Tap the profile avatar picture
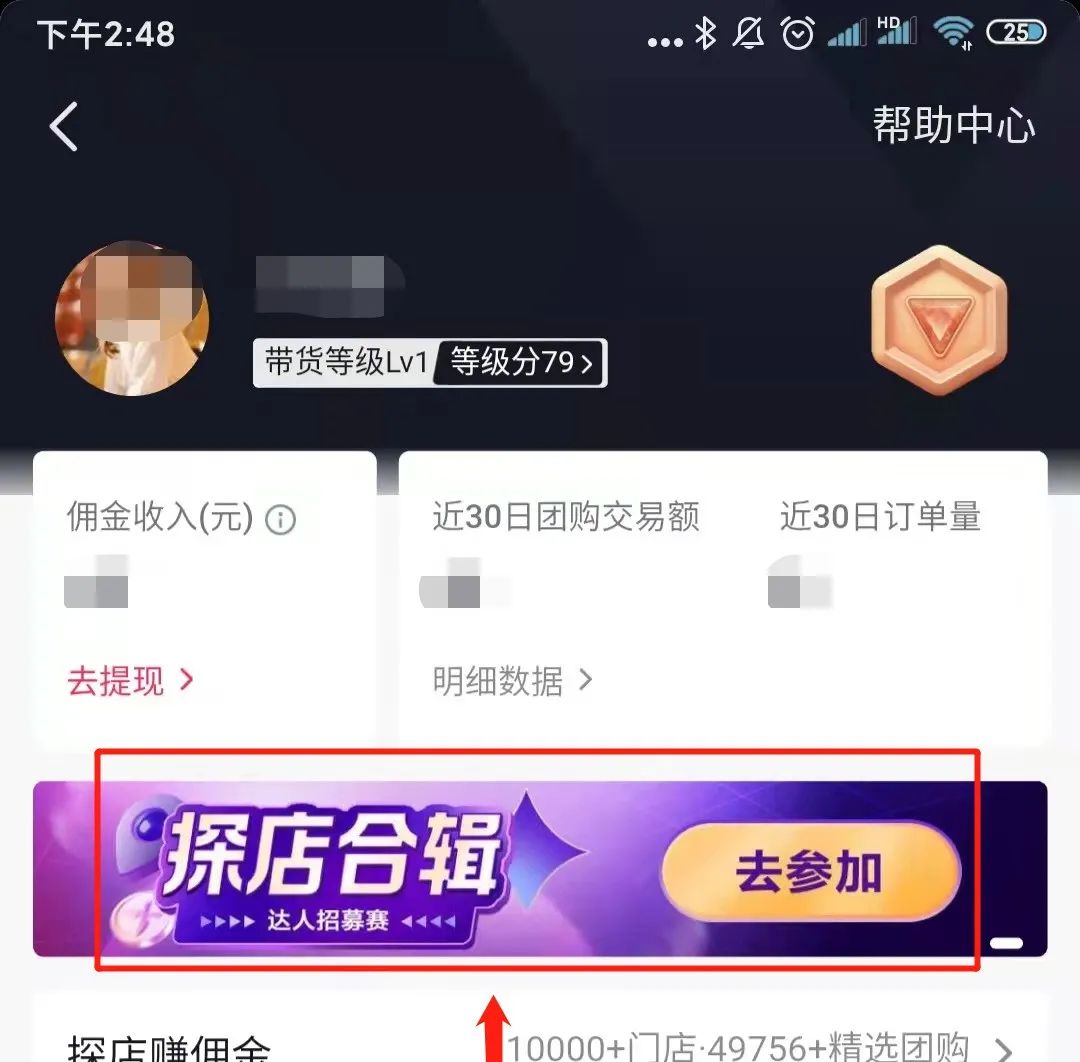The image size is (1080, 1062). (132, 318)
